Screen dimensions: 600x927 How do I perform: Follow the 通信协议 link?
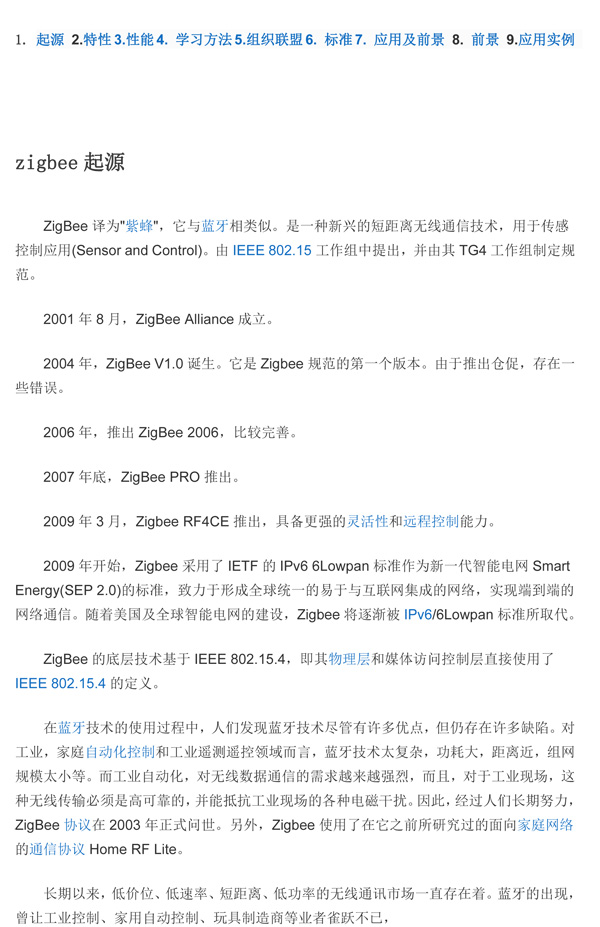point(58,849)
